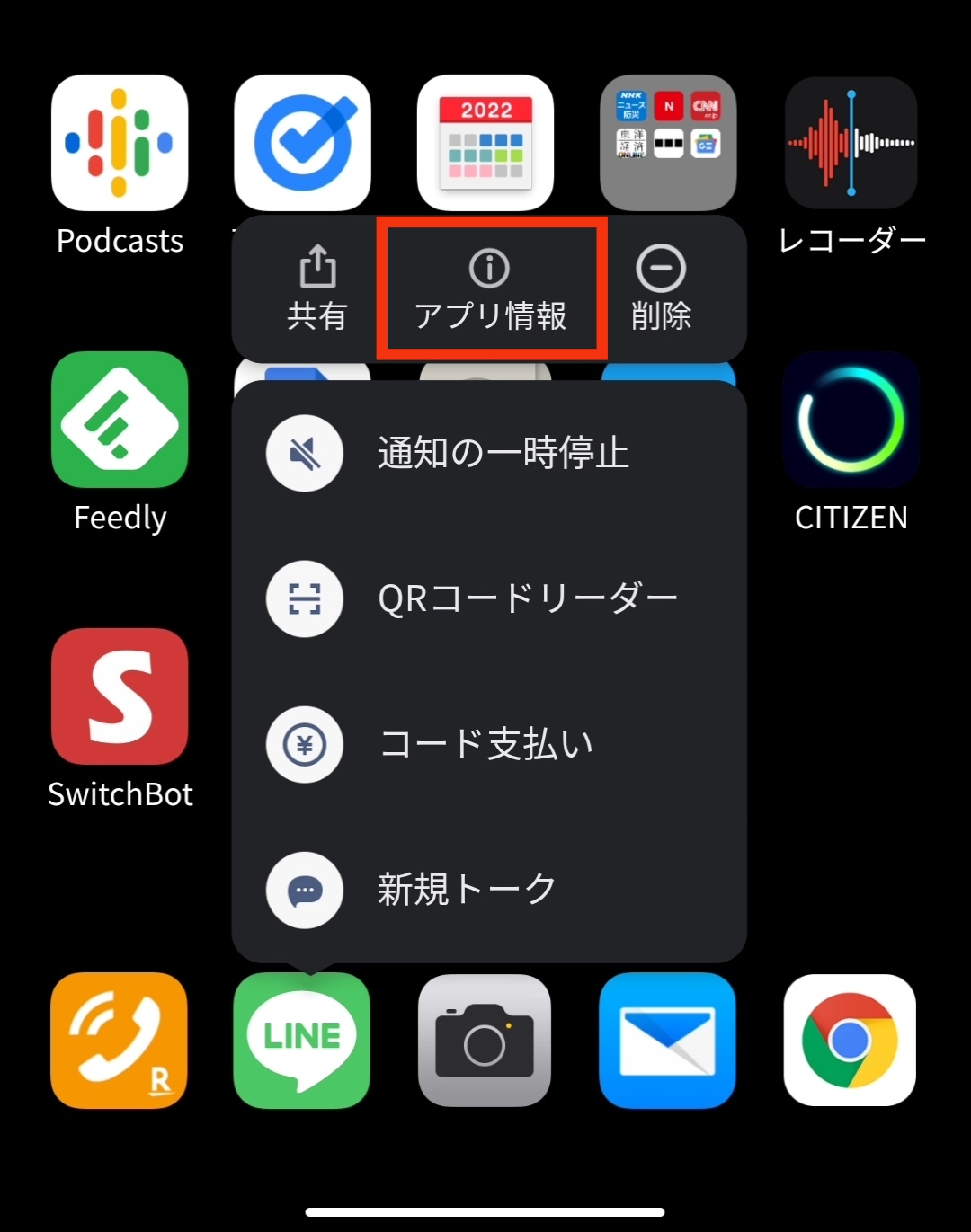Open the orange phone app in dock
This screenshot has width=971, height=1232.
[x=120, y=1041]
